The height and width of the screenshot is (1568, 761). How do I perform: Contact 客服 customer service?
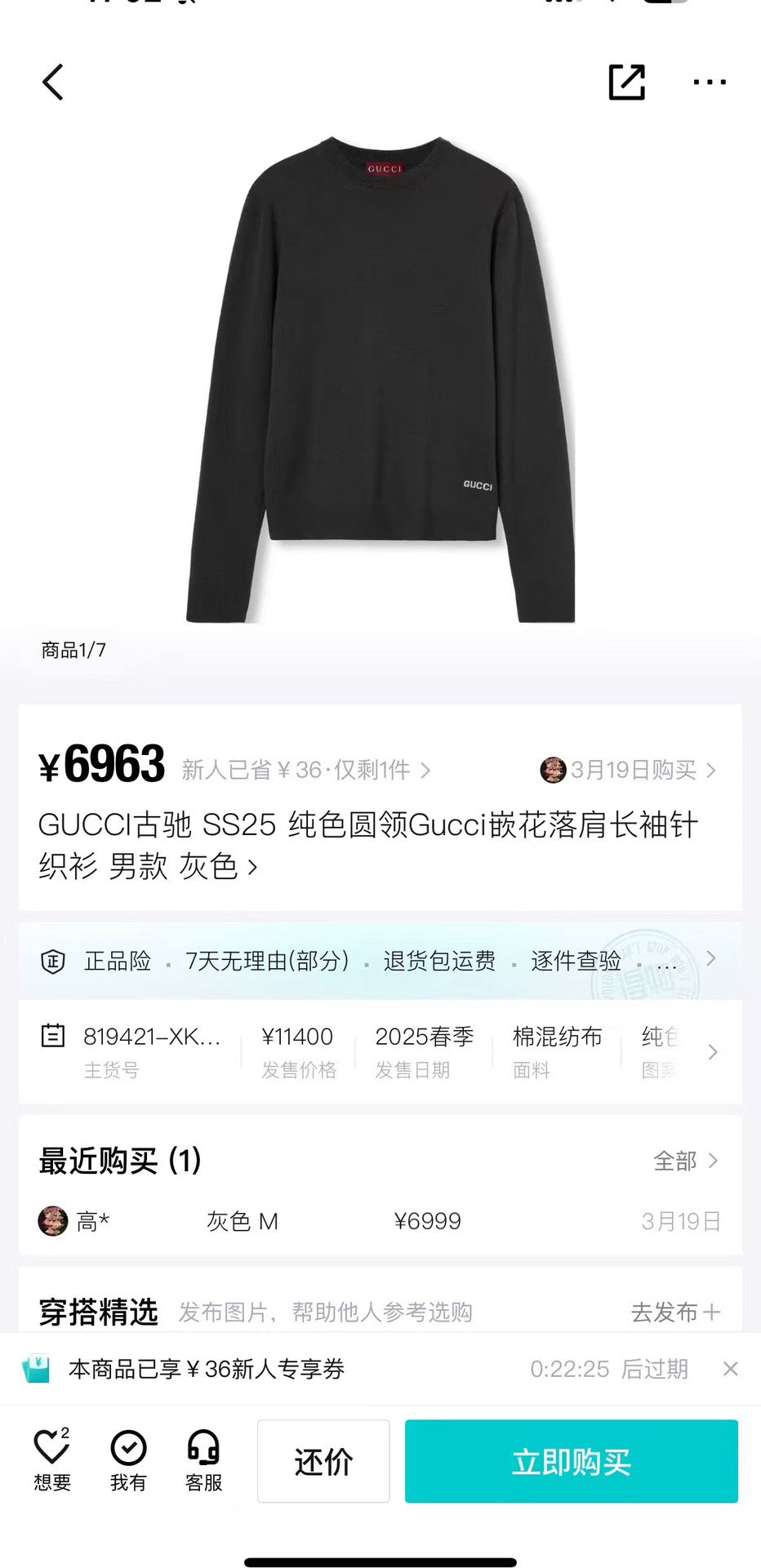tap(203, 1459)
